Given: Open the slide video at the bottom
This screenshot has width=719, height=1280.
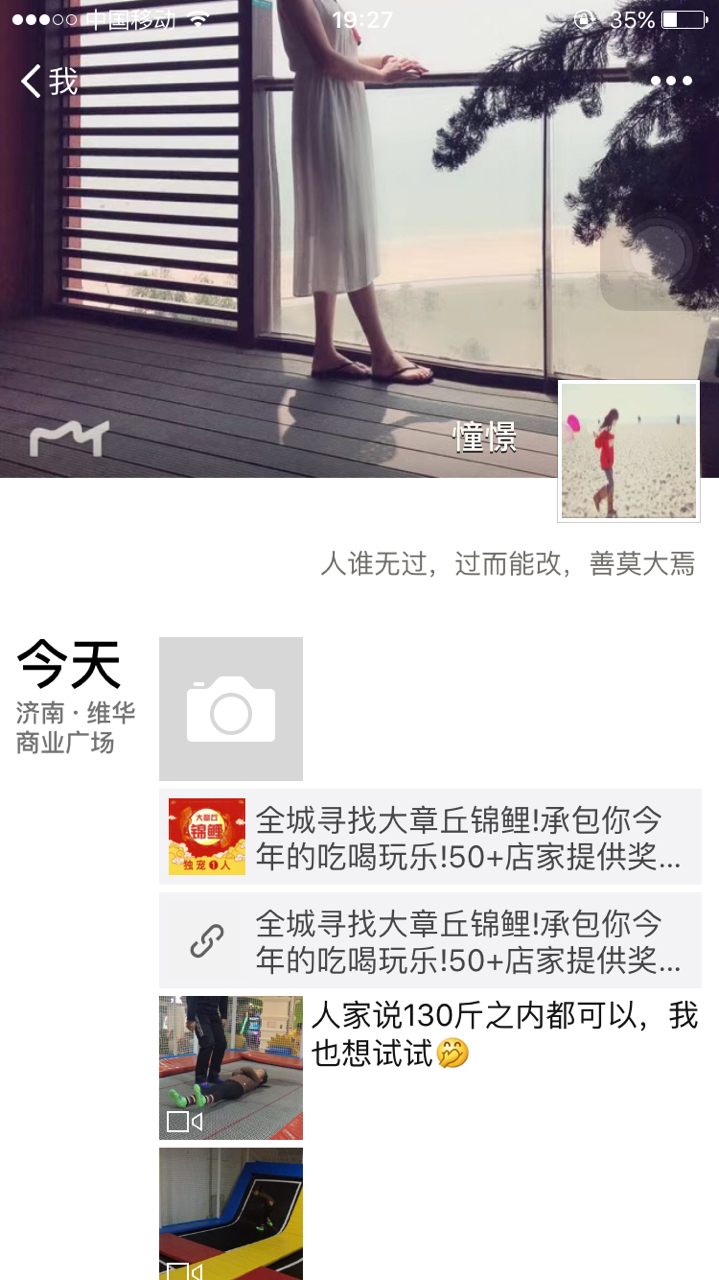Looking at the screenshot, I should pos(231,1215).
